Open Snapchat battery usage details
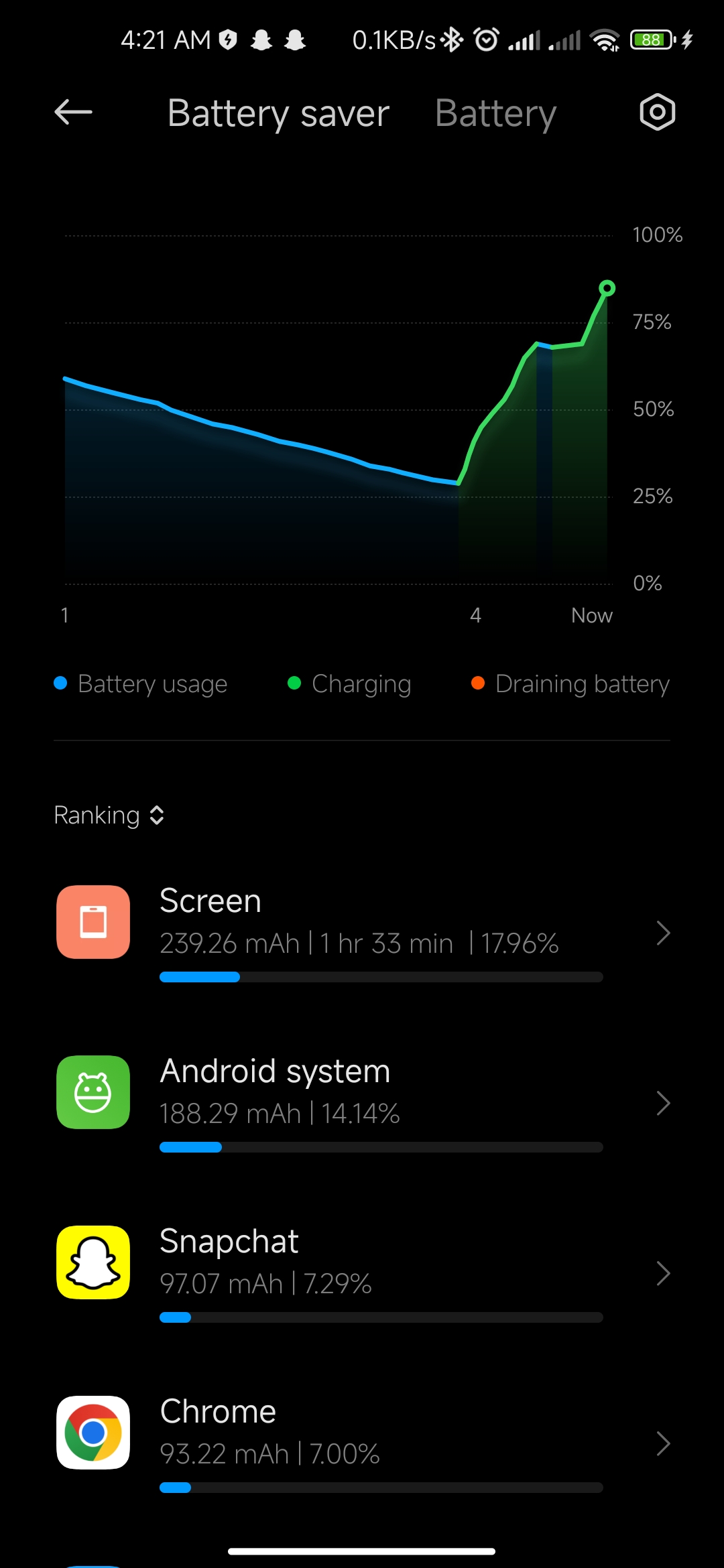Image resolution: width=724 pixels, height=1568 pixels. coord(362,1273)
